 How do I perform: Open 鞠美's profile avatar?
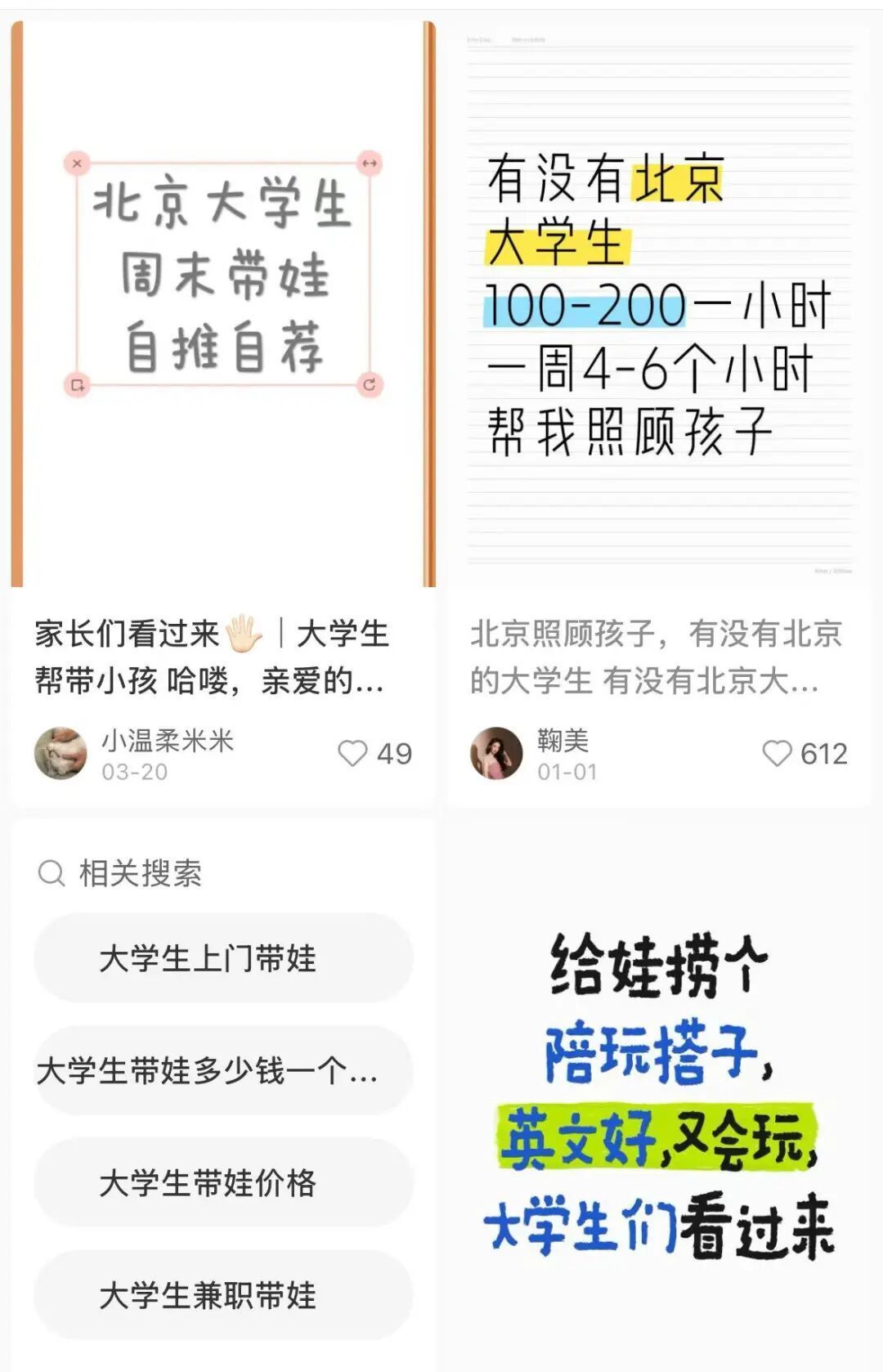(496, 753)
